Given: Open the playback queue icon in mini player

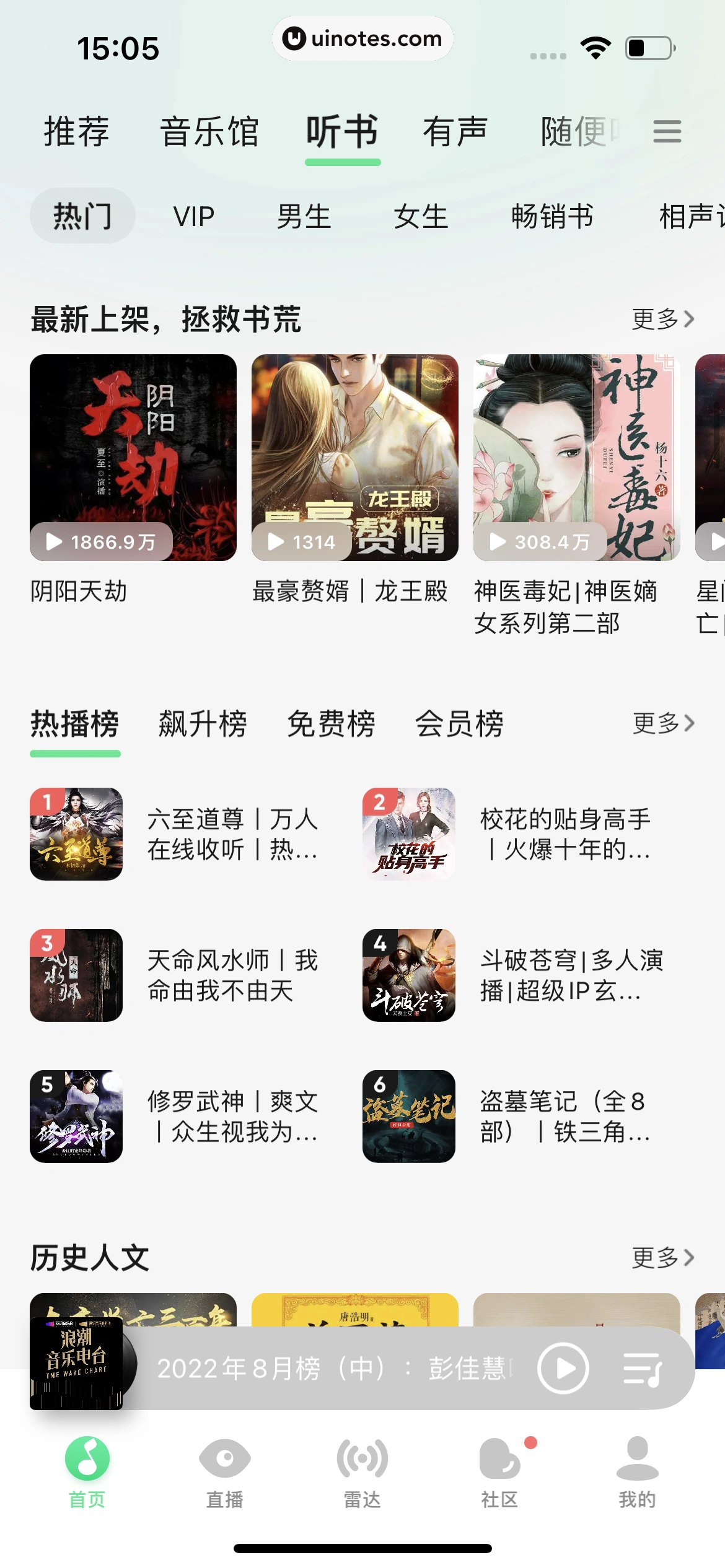Looking at the screenshot, I should (643, 1369).
